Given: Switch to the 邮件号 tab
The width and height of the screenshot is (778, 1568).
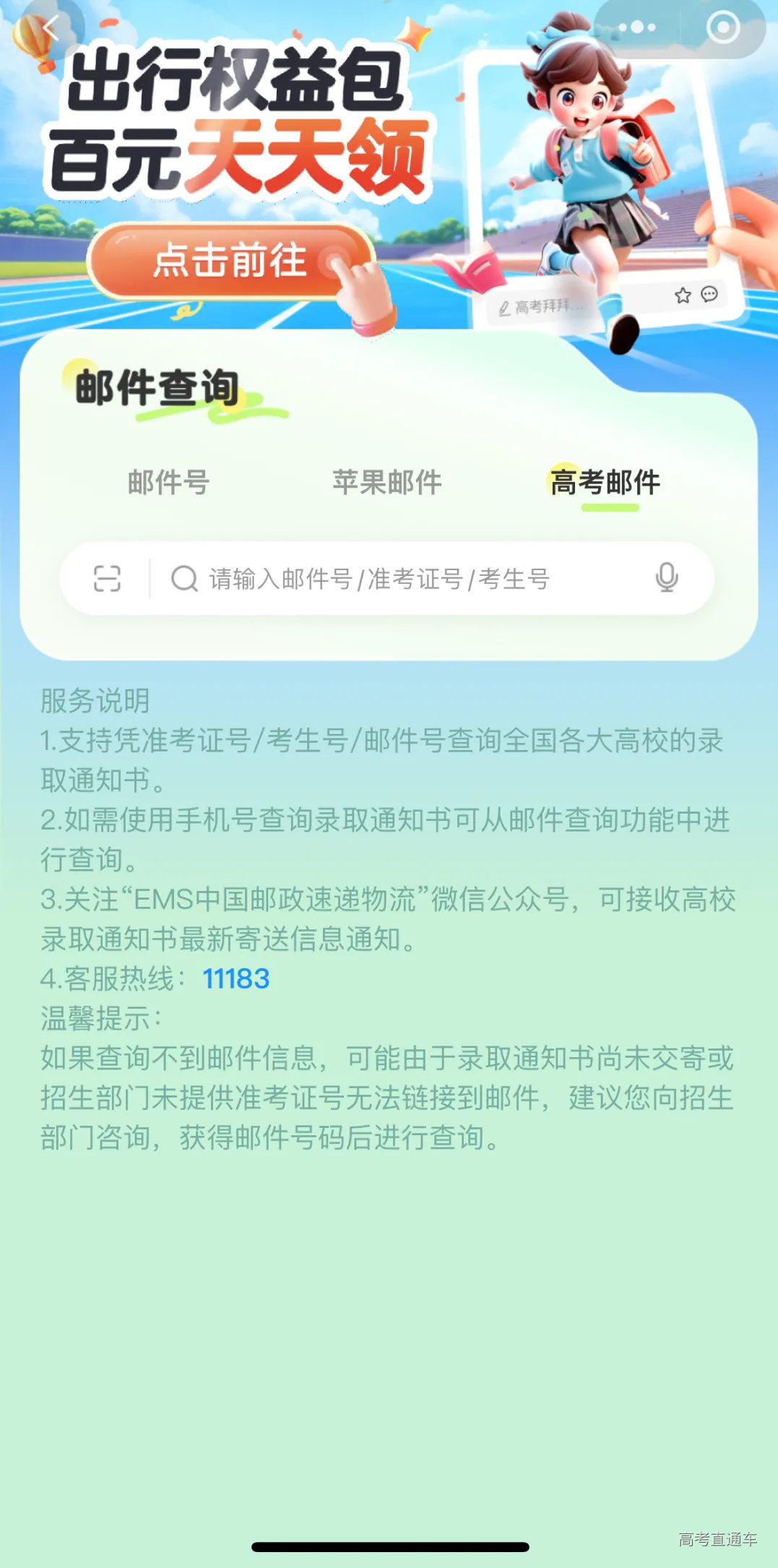Looking at the screenshot, I should (168, 484).
